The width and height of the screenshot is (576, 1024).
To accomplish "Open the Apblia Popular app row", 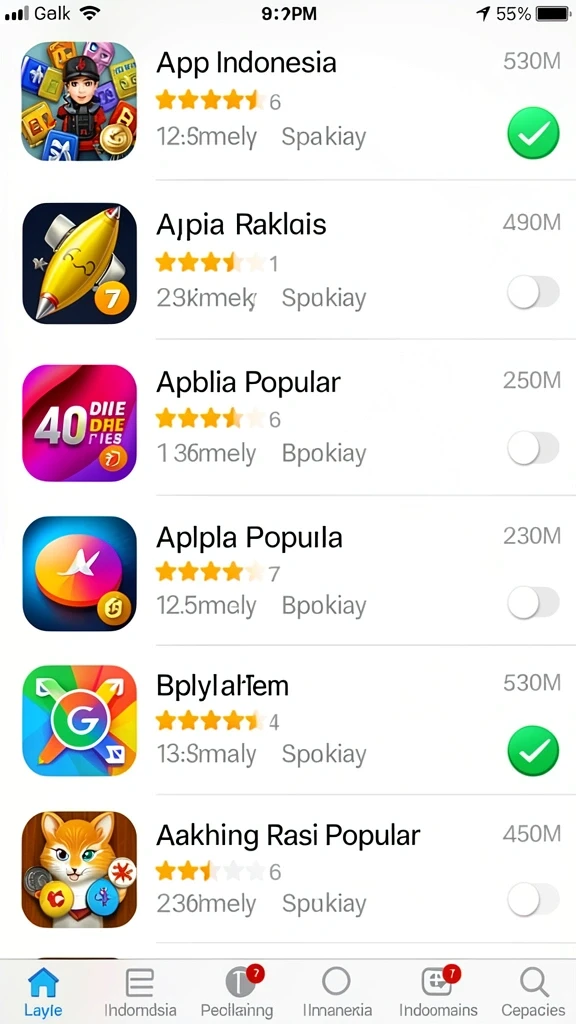I will [288, 418].
